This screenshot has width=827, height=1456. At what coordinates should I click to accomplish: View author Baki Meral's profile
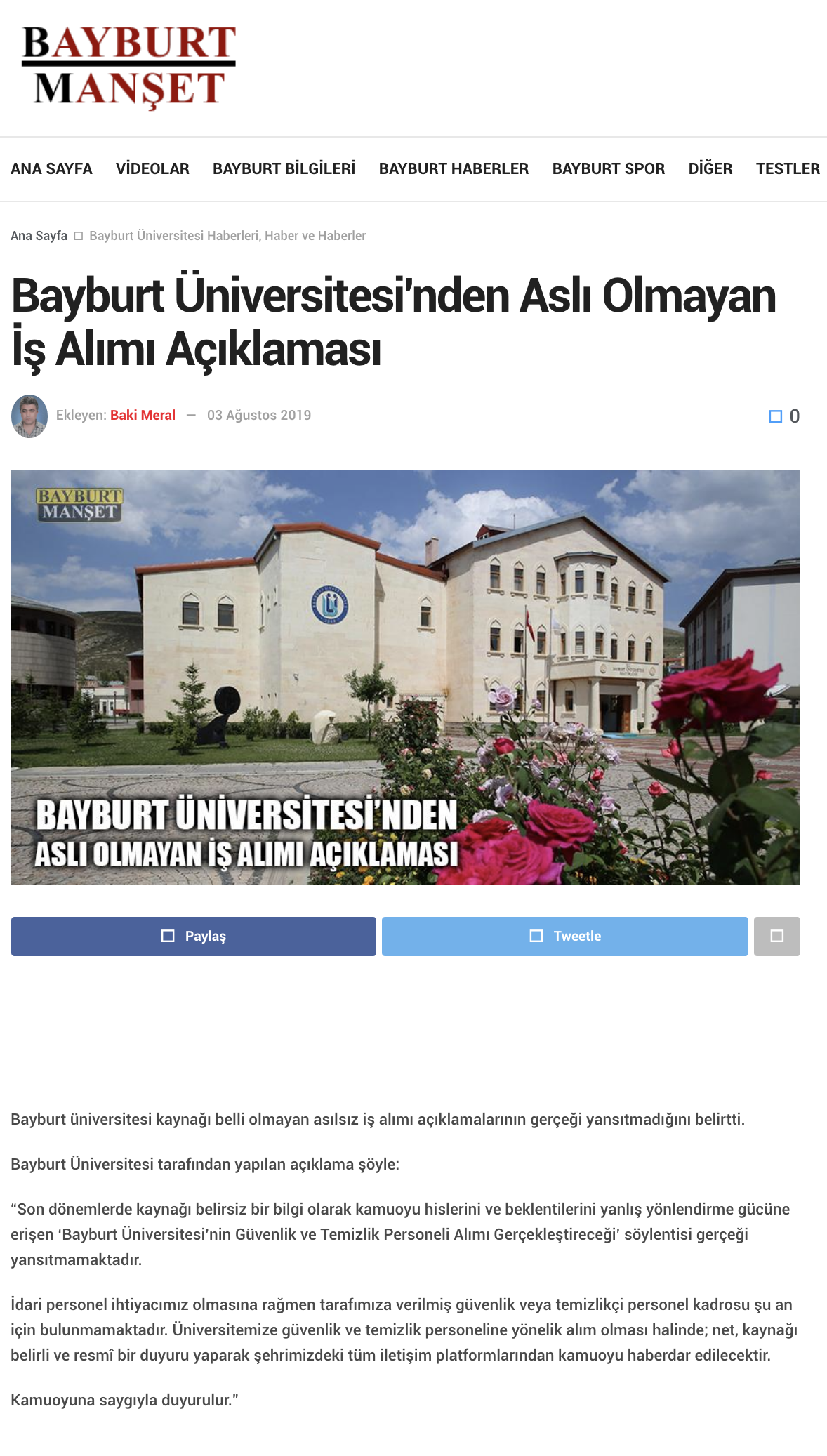pos(143,415)
